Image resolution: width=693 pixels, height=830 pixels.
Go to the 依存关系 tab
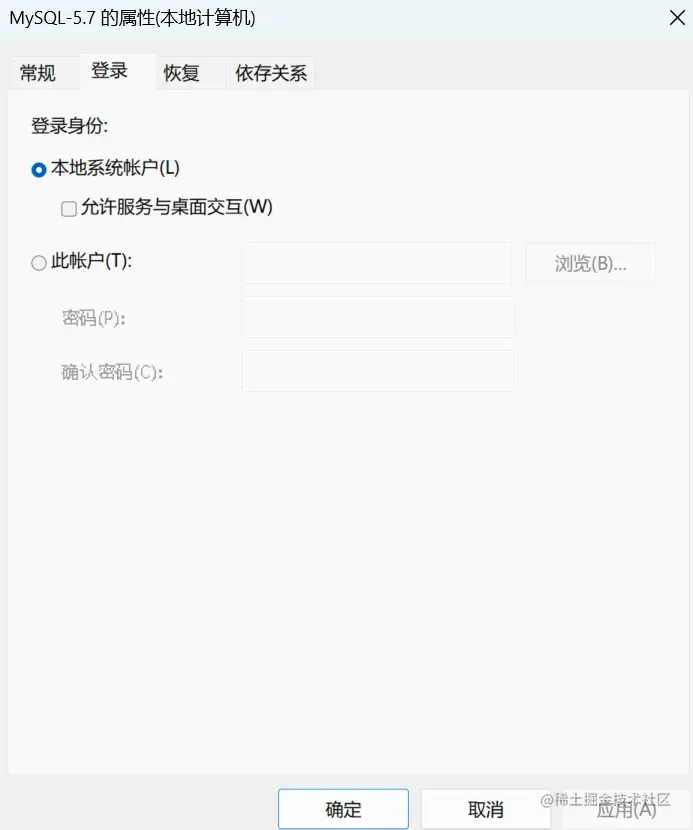[x=271, y=73]
